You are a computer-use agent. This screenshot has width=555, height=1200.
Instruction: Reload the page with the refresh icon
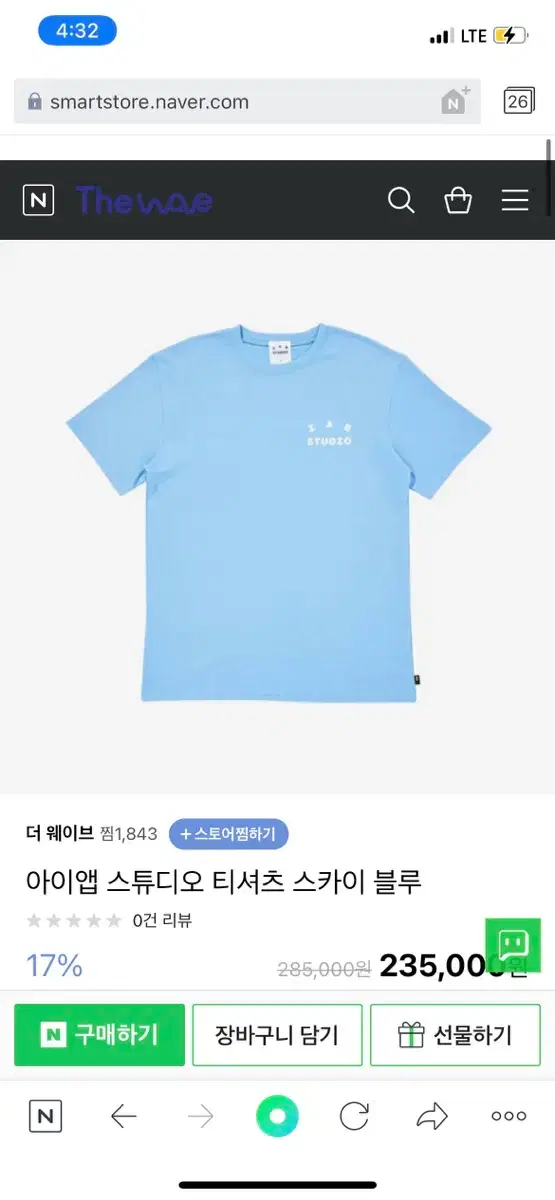pyautogui.click(x=355, y=1116)
